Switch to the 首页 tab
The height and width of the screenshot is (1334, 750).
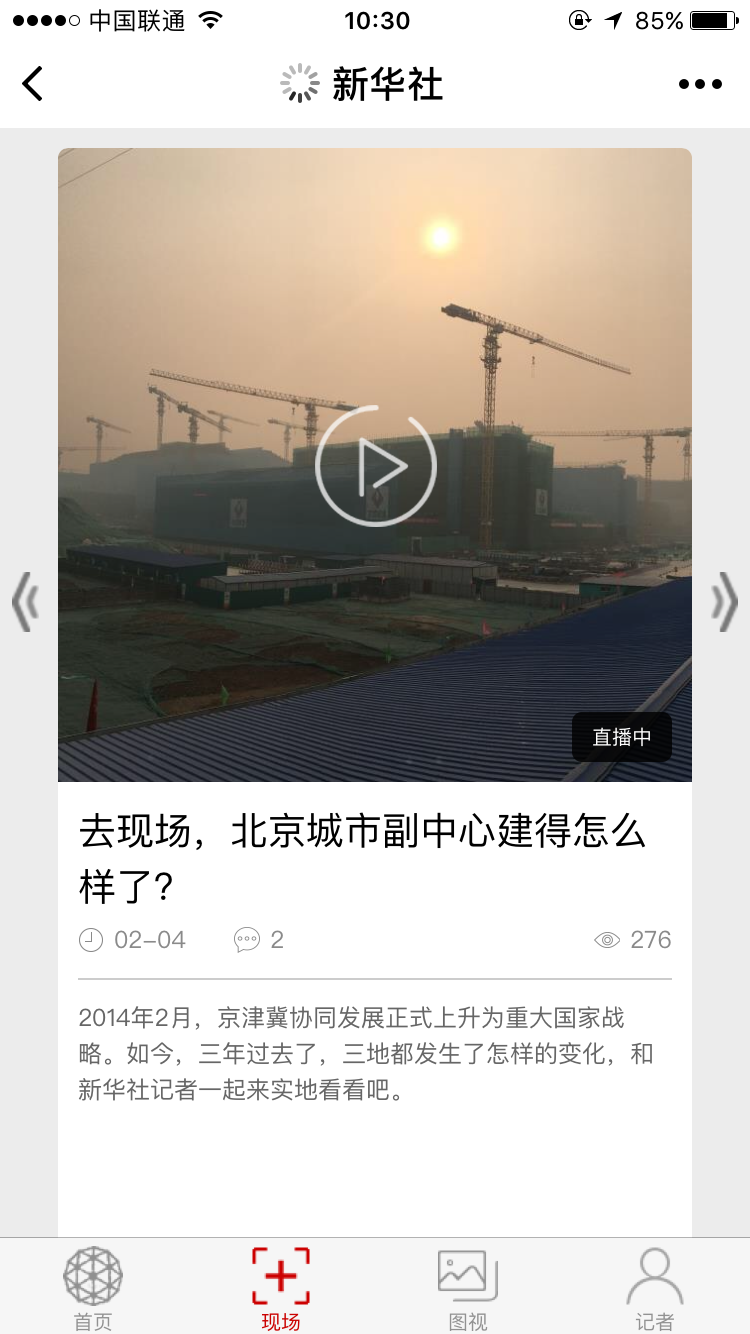[93, 1288]
